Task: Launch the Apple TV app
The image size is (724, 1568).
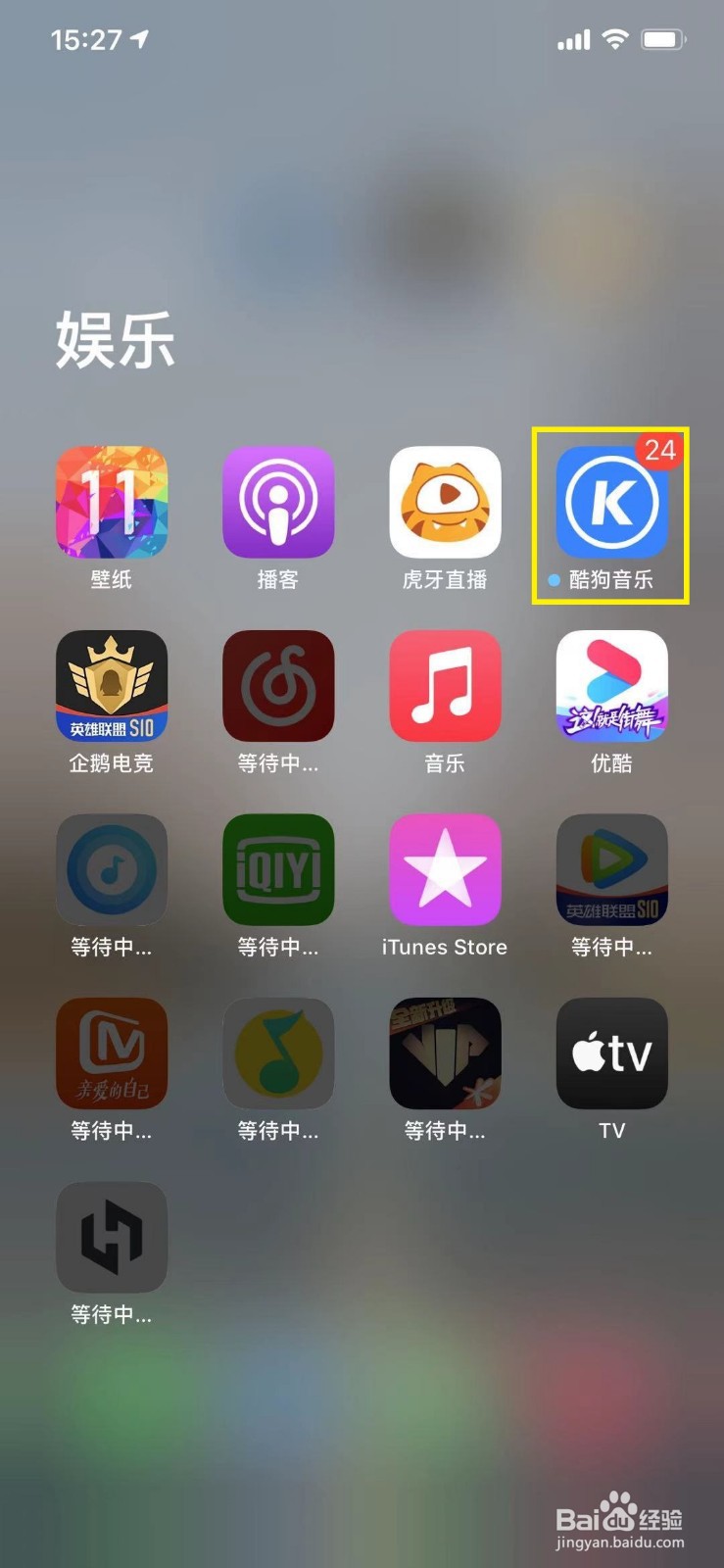Action: [611, 1053]
